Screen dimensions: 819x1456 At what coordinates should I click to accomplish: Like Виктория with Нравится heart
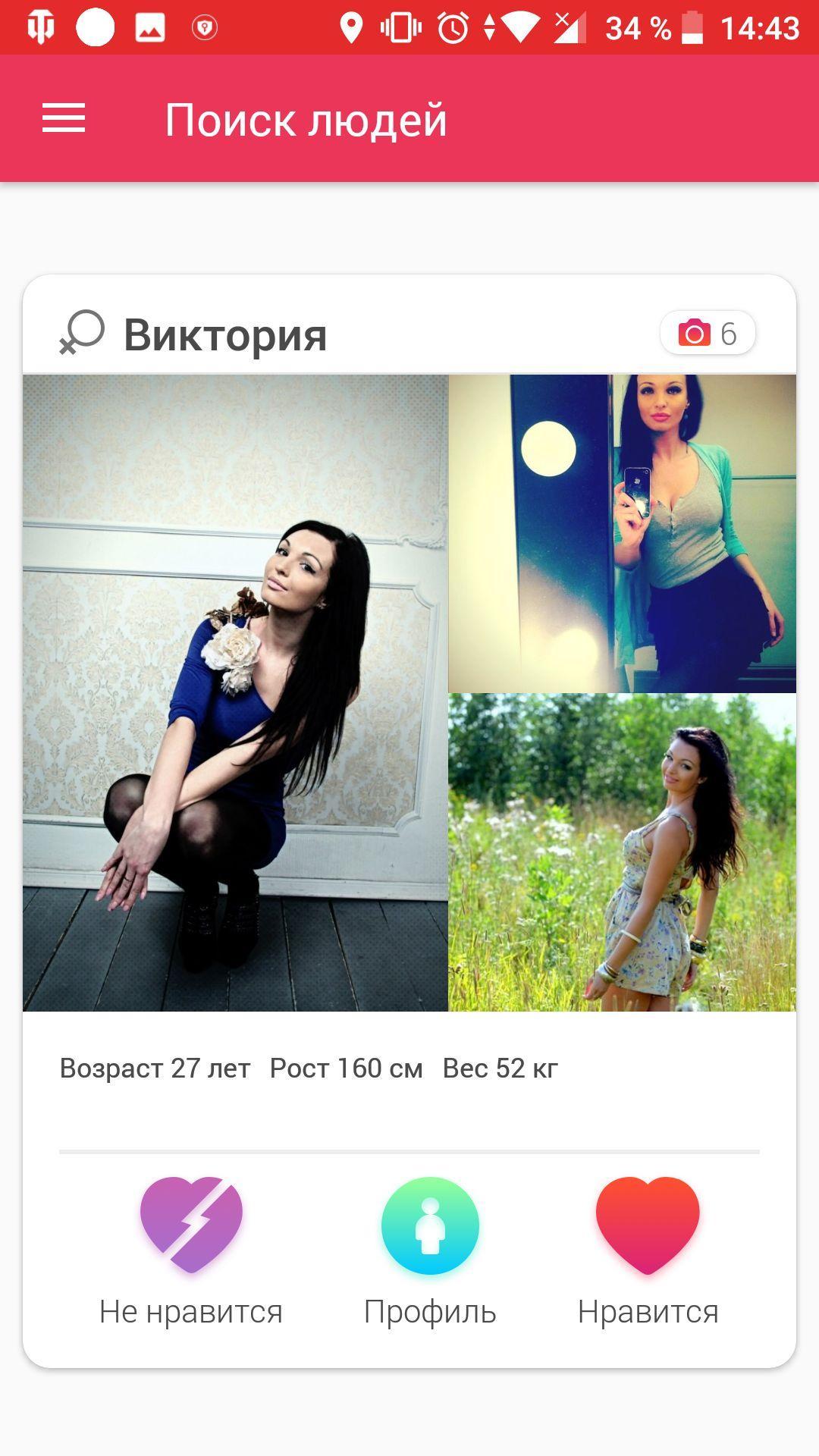click(x=648, y=1225)
